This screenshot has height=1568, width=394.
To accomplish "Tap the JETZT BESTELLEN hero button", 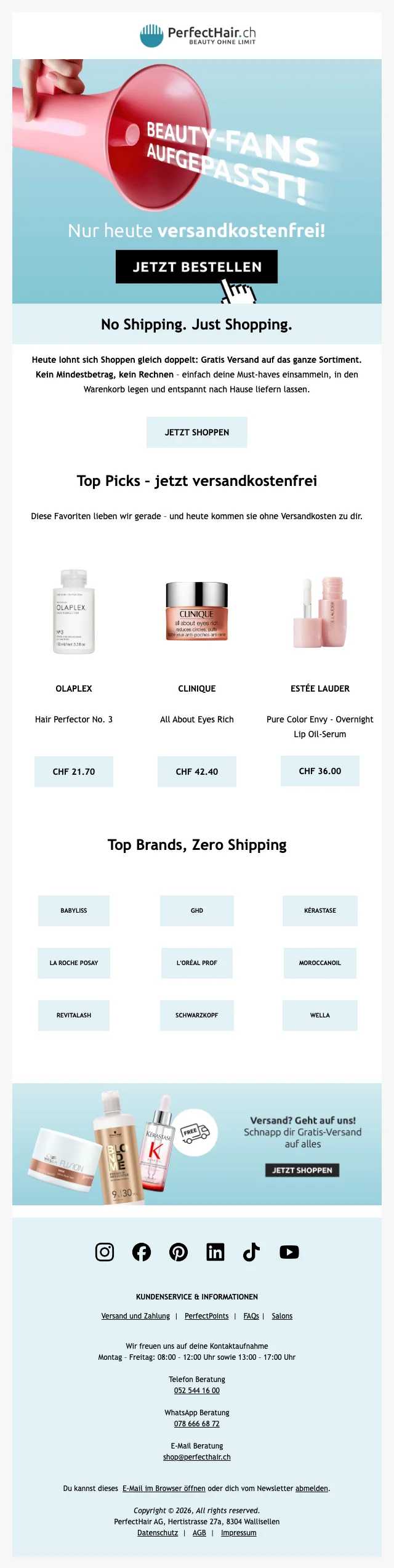I will pos(196,267).
